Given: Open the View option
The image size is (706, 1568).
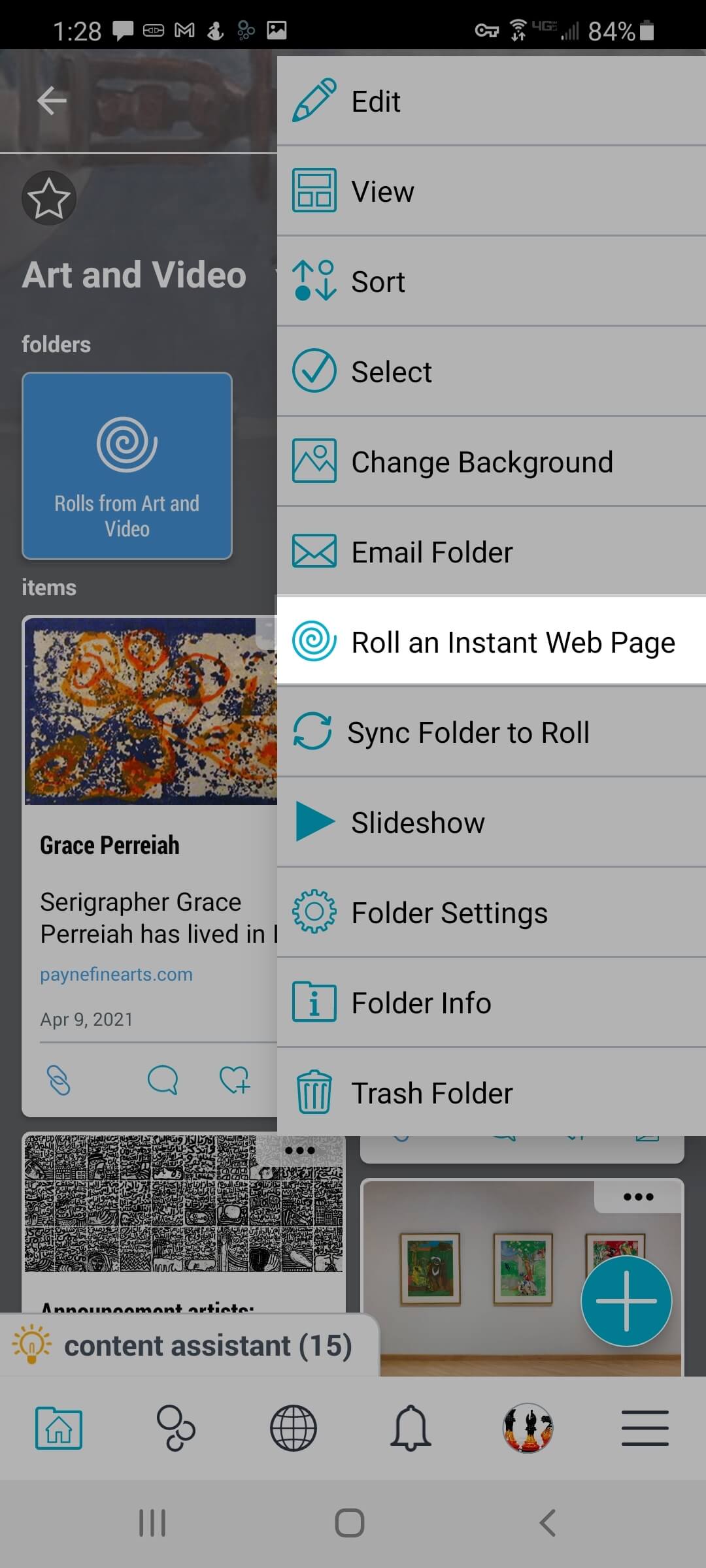Looking at the screenshot, I should (490, 191).
